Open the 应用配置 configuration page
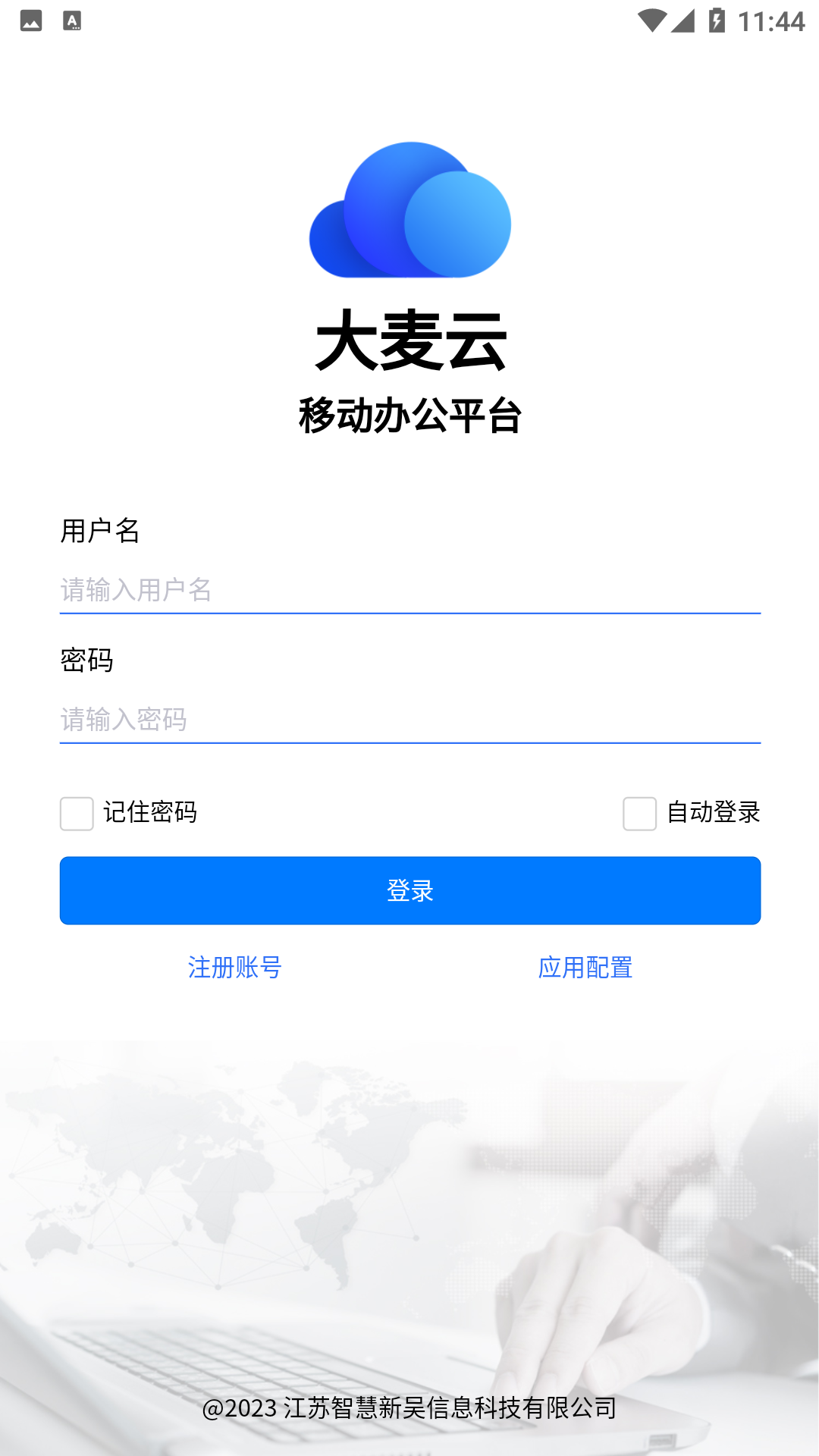 pyautogui.click(x=585, y=968)
